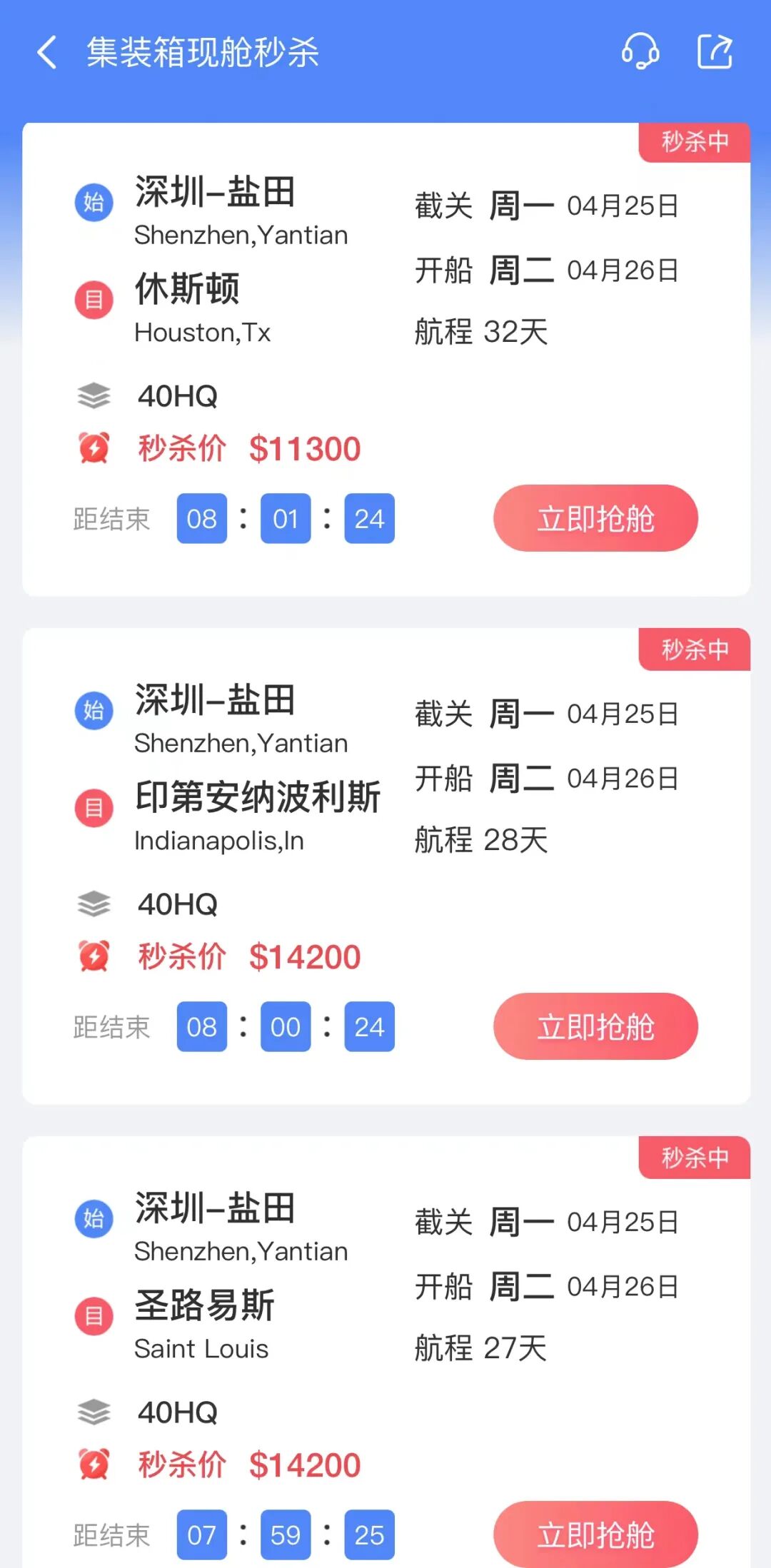Book the Saint Louis slot via 立即抢舱
Screen dimensions: 771x1568
[x=595, y=1533]
